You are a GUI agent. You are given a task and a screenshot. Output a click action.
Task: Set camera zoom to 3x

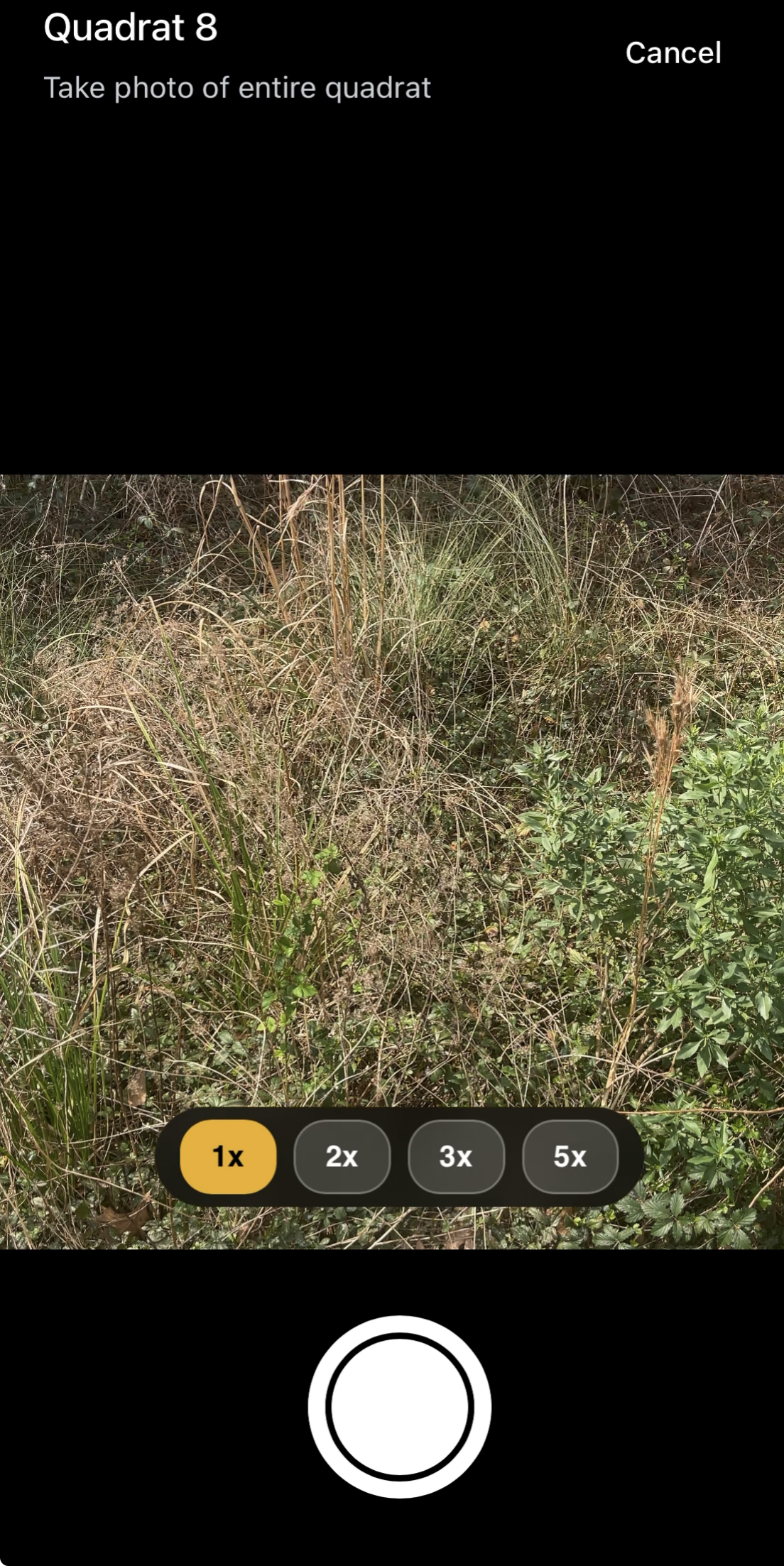456,1156
